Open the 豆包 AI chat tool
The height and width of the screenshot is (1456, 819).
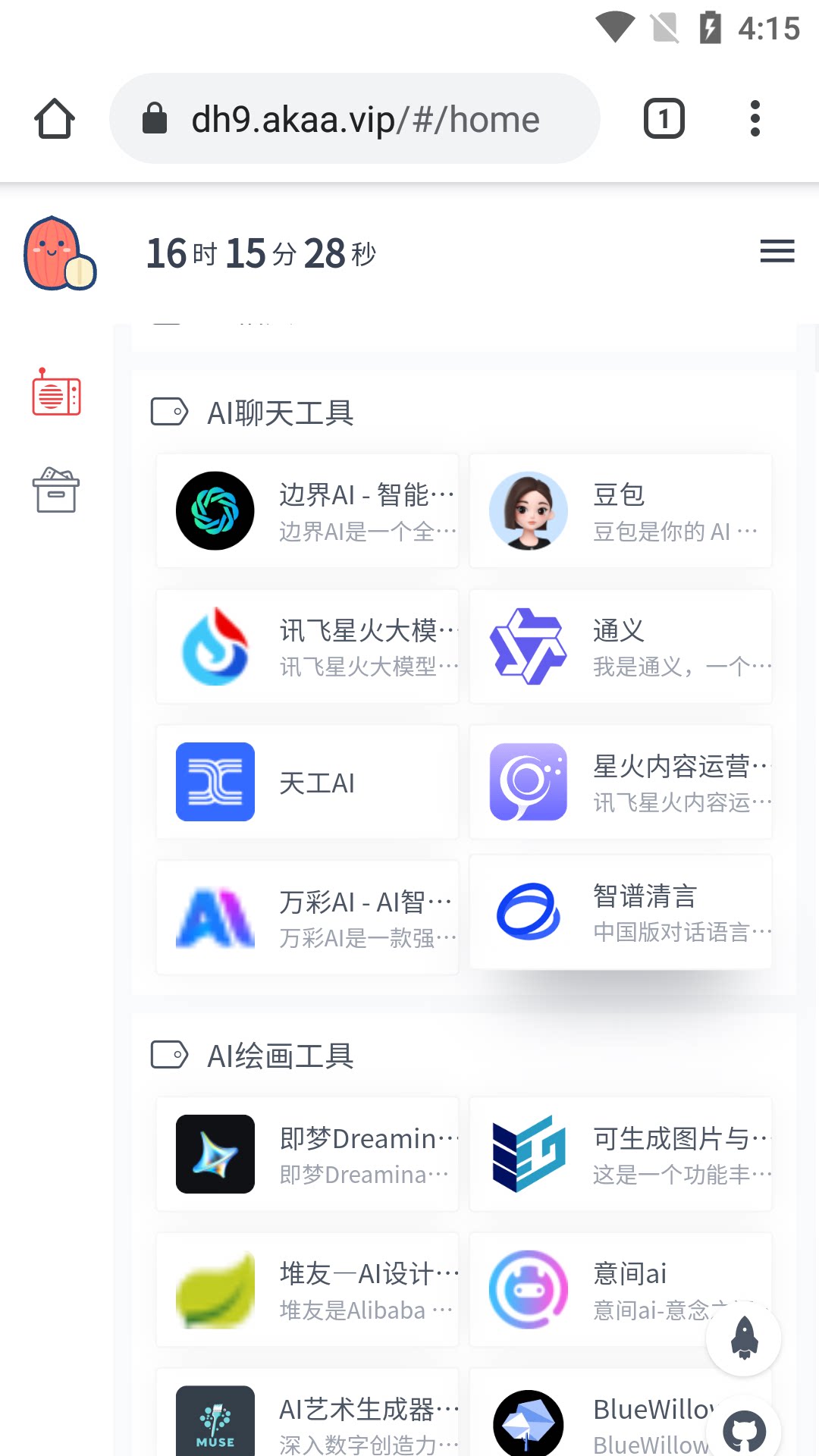[x=620, y=510]
